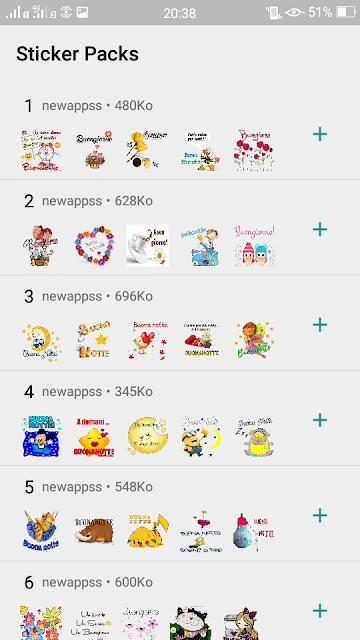Tap the plus icon for pack 3

(320, 325)
